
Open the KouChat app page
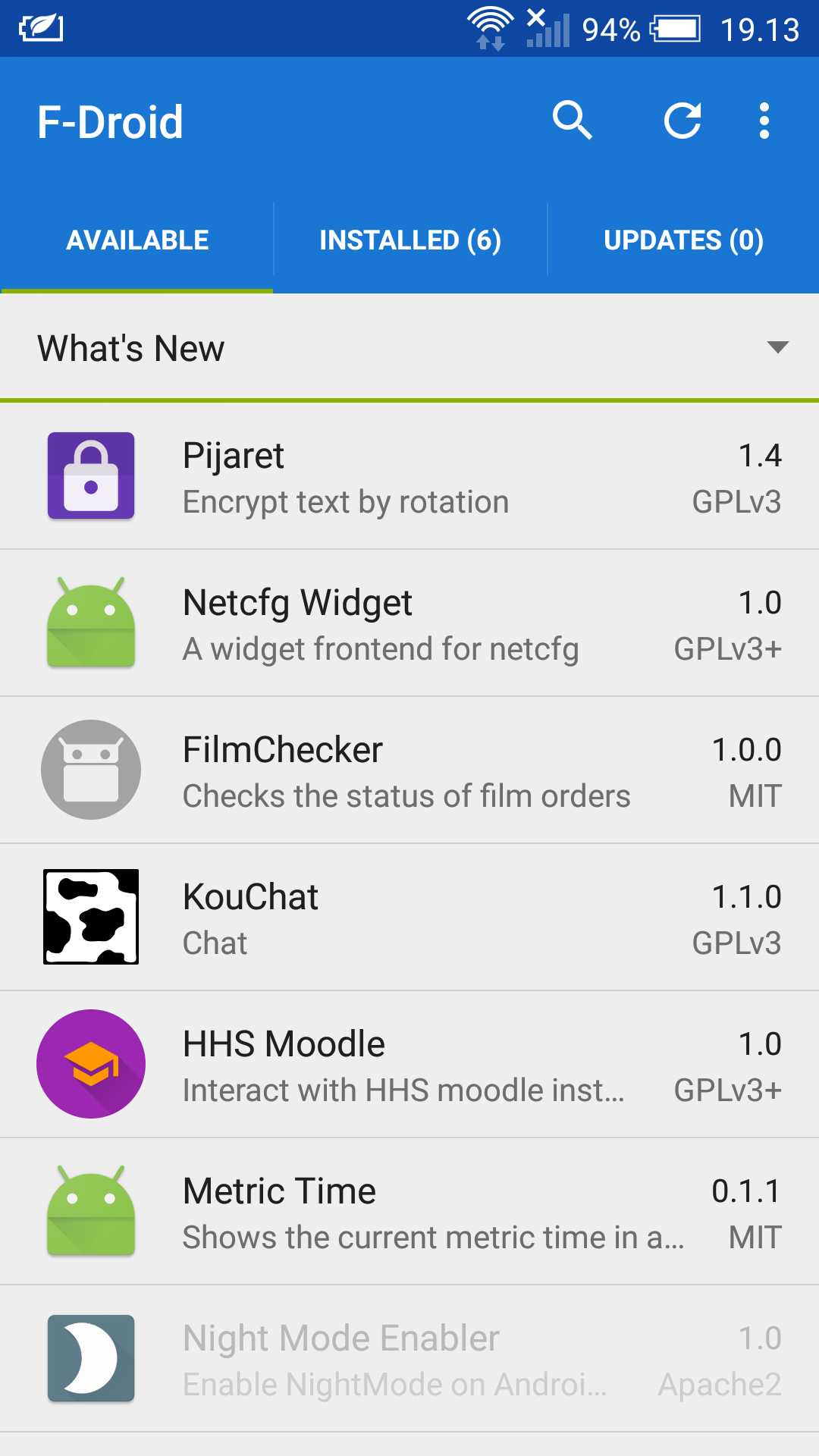point(409,918)
